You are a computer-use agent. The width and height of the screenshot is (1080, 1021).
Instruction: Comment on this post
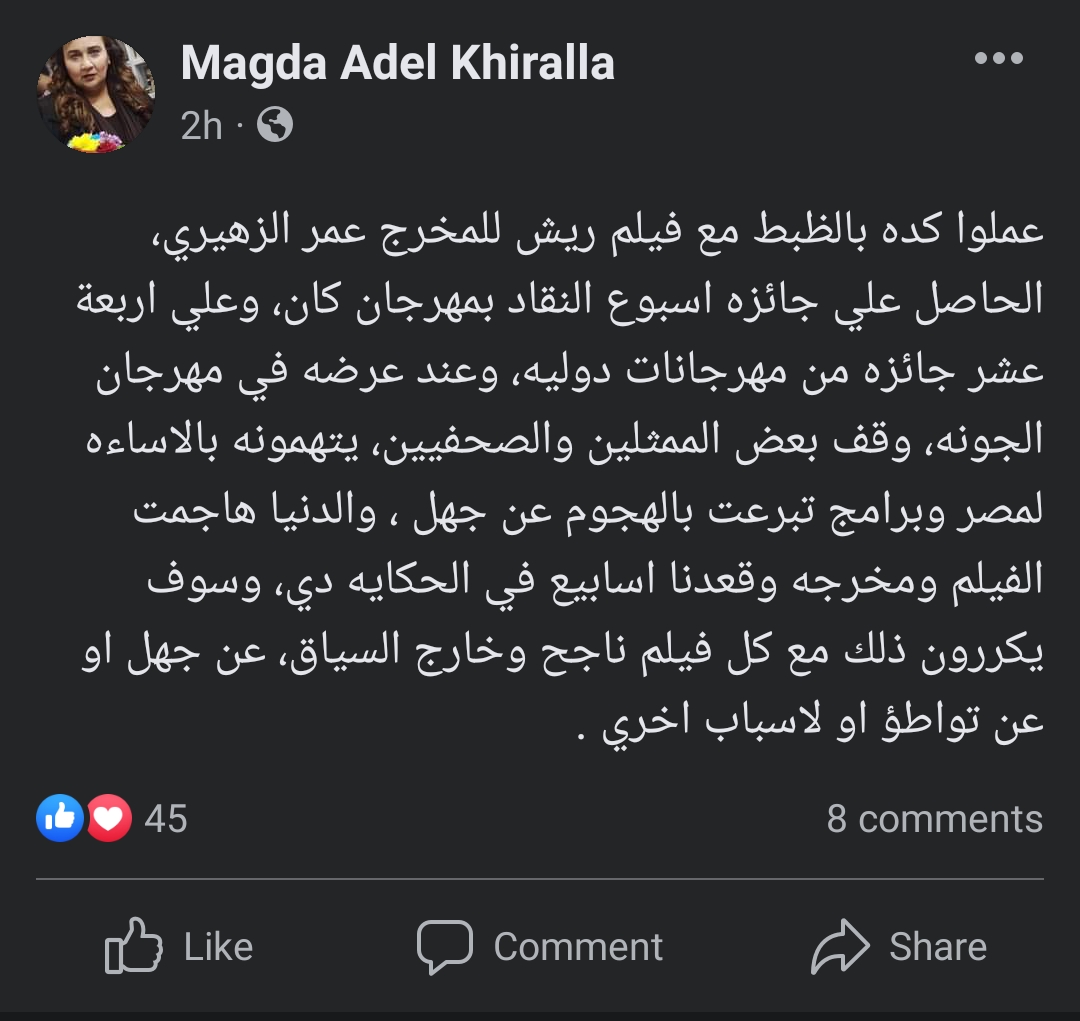540,946
